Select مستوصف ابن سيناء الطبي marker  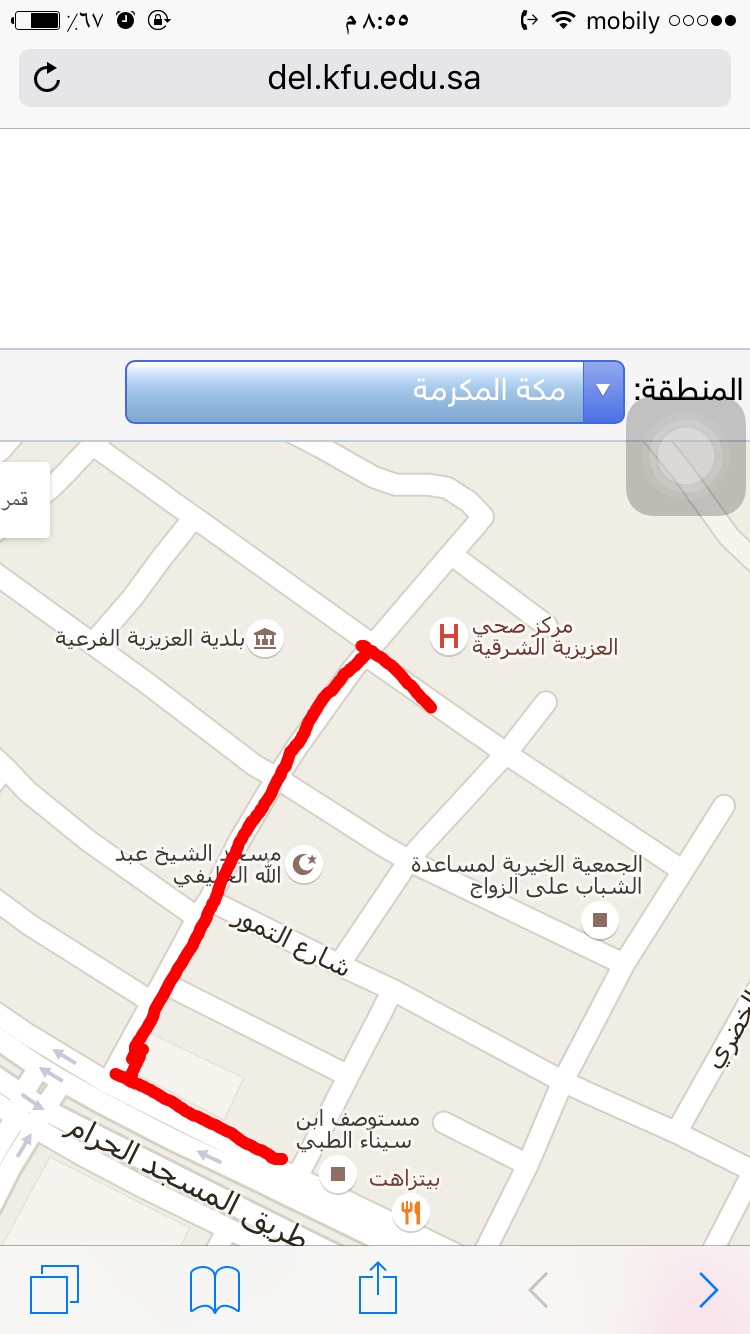click(x=338, y=1173)
